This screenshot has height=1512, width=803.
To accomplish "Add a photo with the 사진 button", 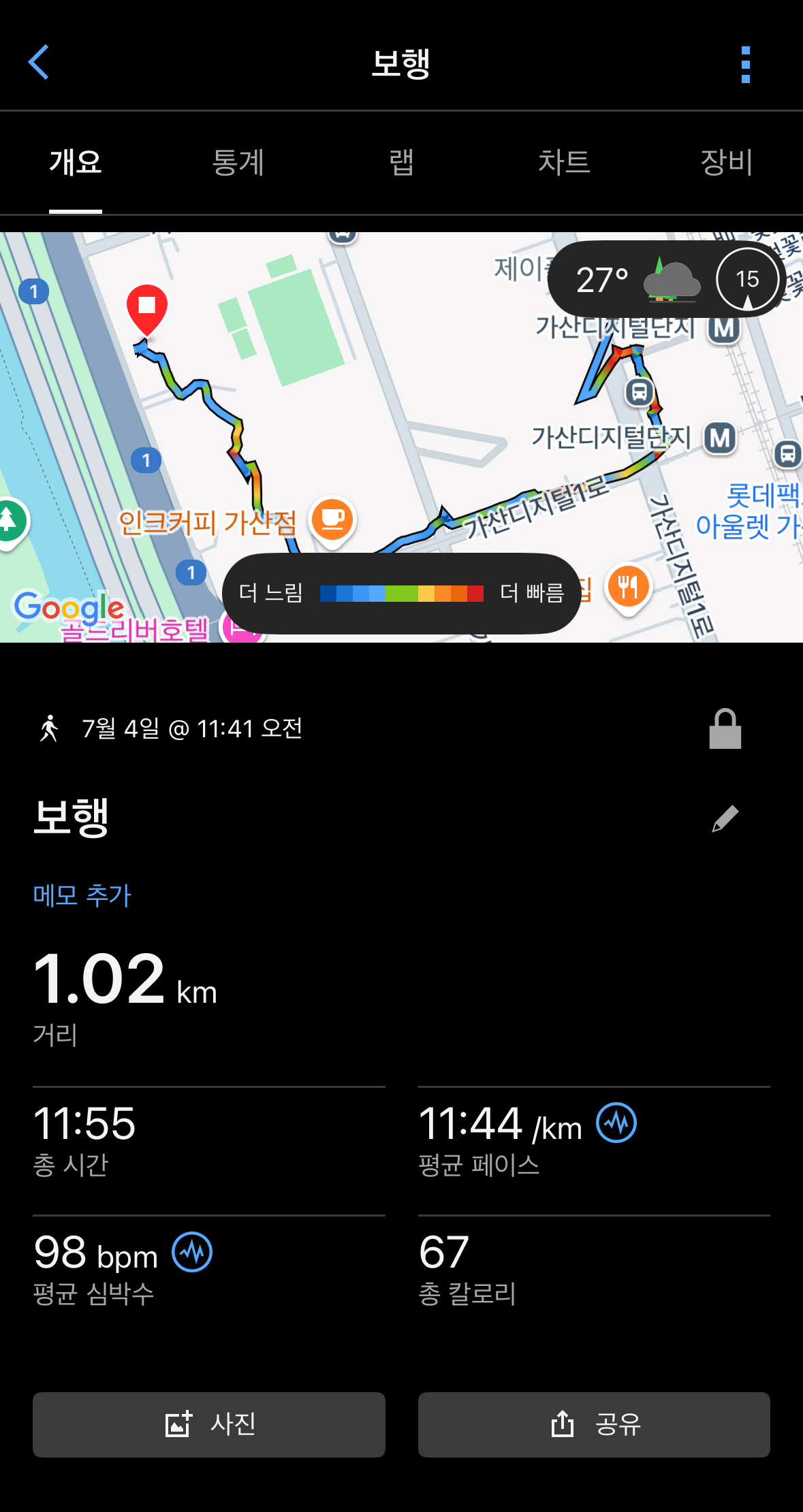I will pos(209,1424).
